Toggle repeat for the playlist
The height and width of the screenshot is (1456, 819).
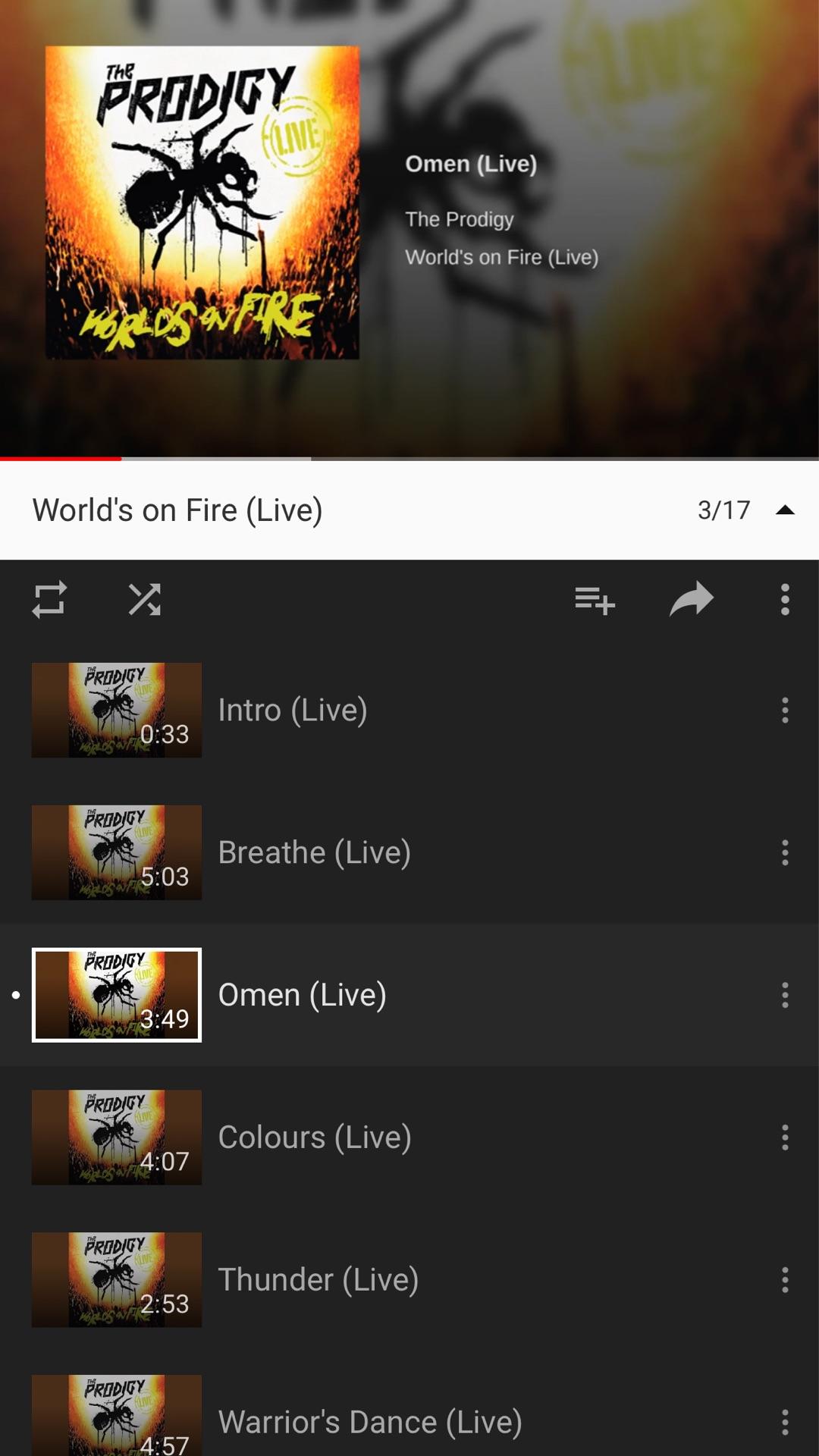coord(49,600)
